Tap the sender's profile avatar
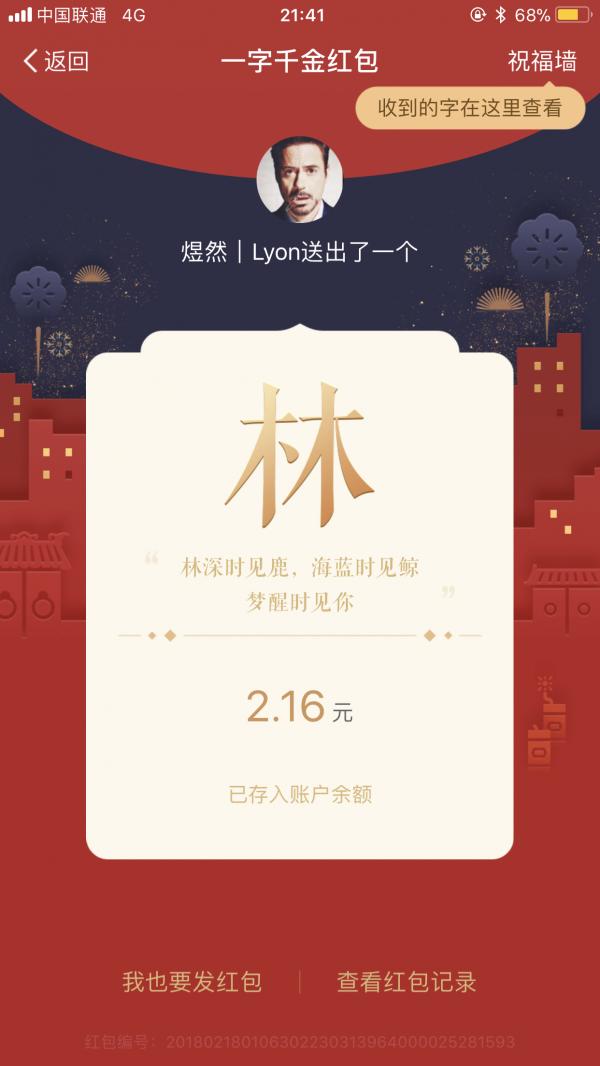 299,180
